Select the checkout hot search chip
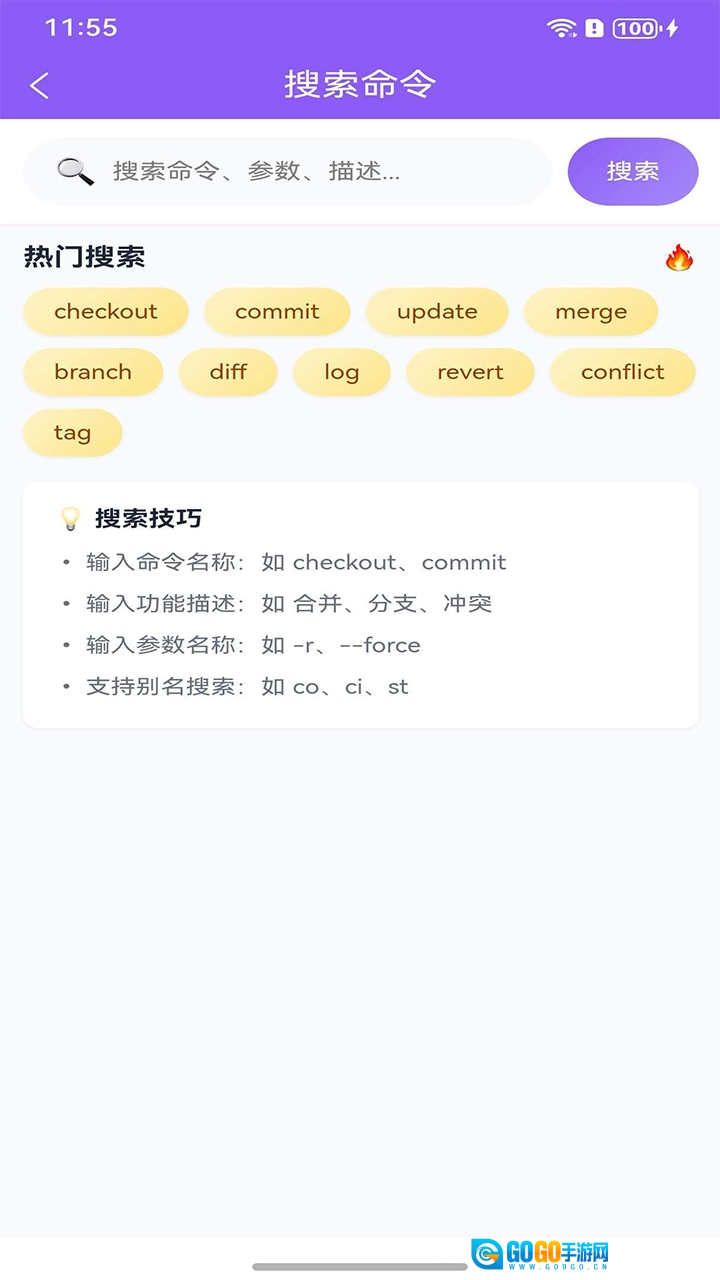 (x=106, y=312)
